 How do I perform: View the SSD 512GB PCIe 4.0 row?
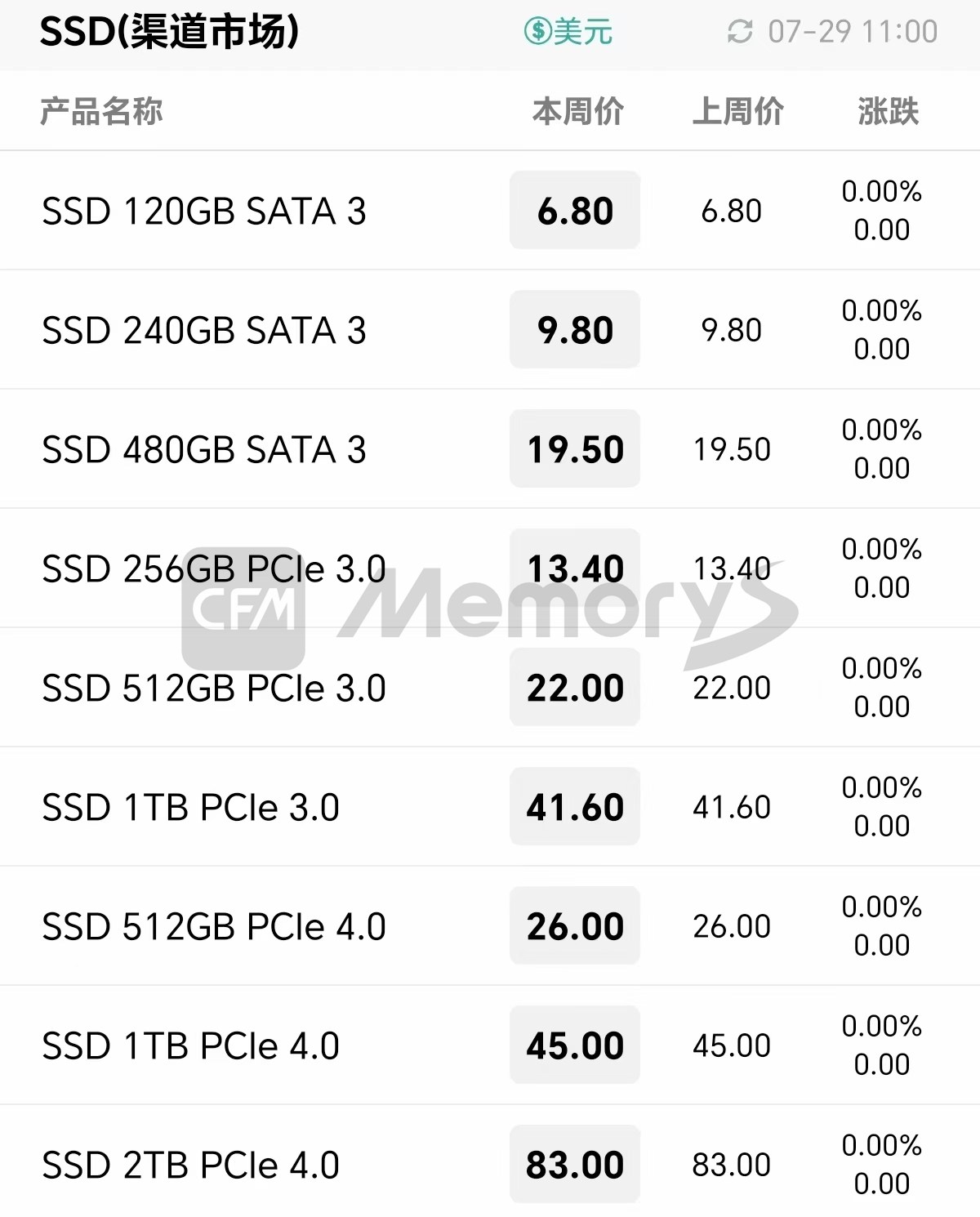tap(214, 926)
